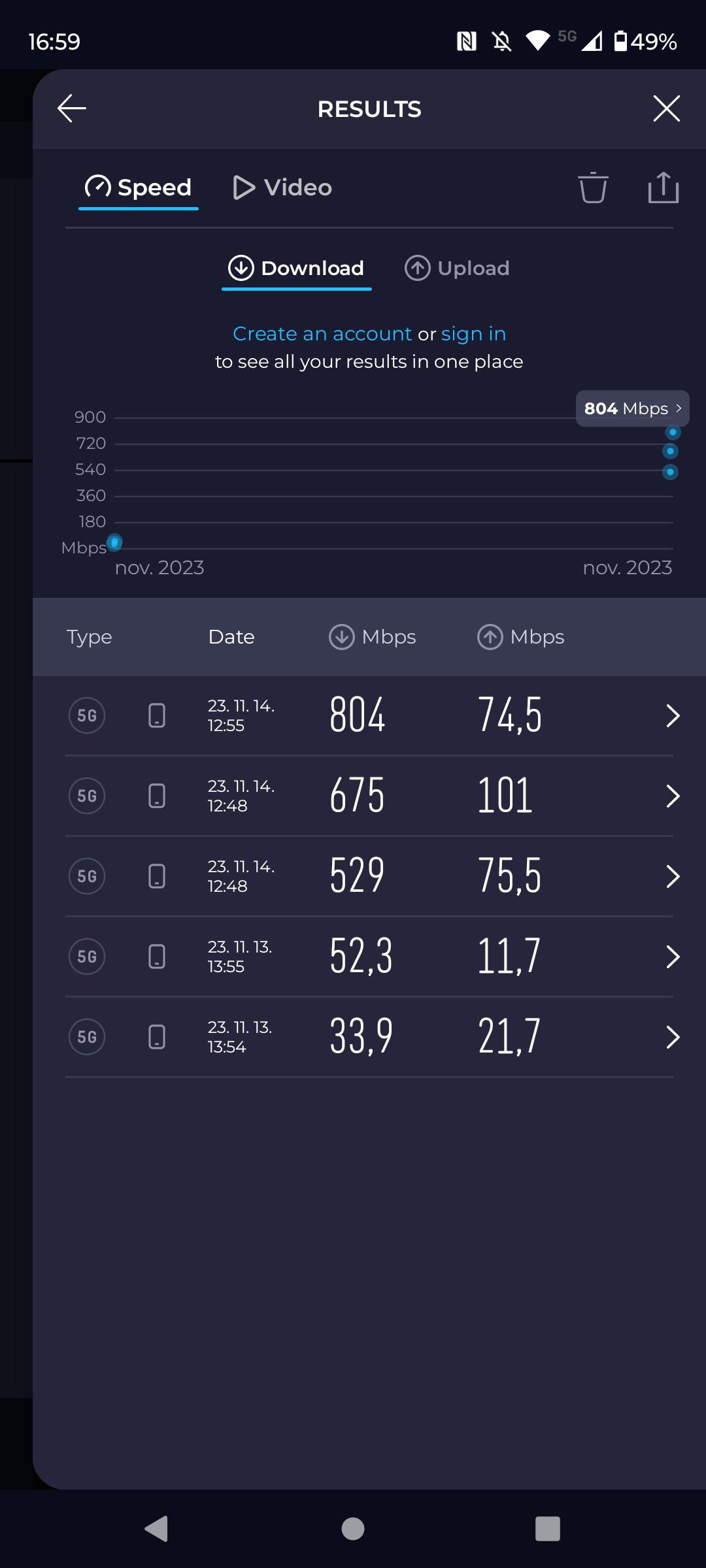This screenshot has width=706, height=1568.
Task: Sort results by the Date column
Action: [x=231, y=637]
